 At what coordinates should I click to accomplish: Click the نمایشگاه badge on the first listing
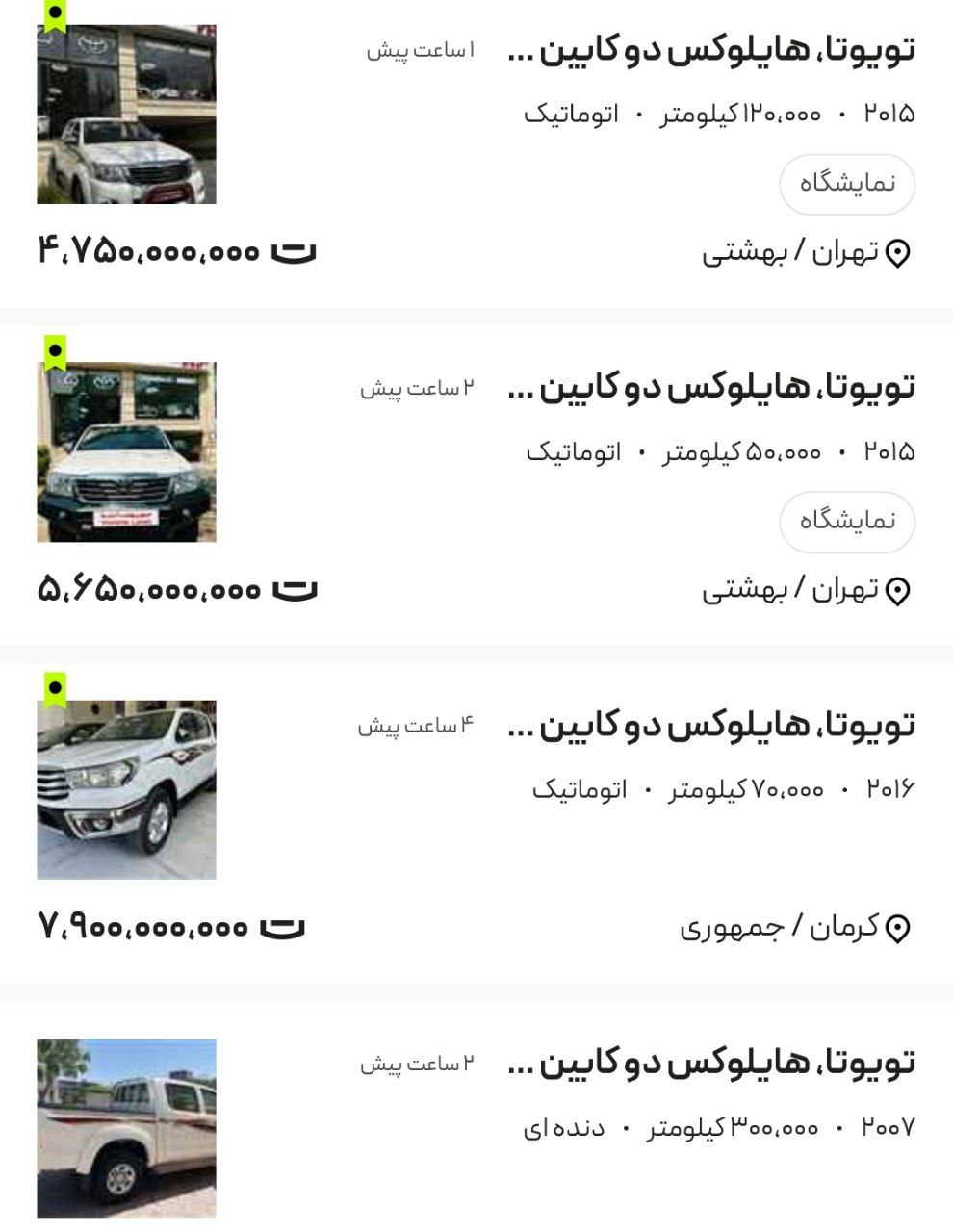(x=847, y=183)
